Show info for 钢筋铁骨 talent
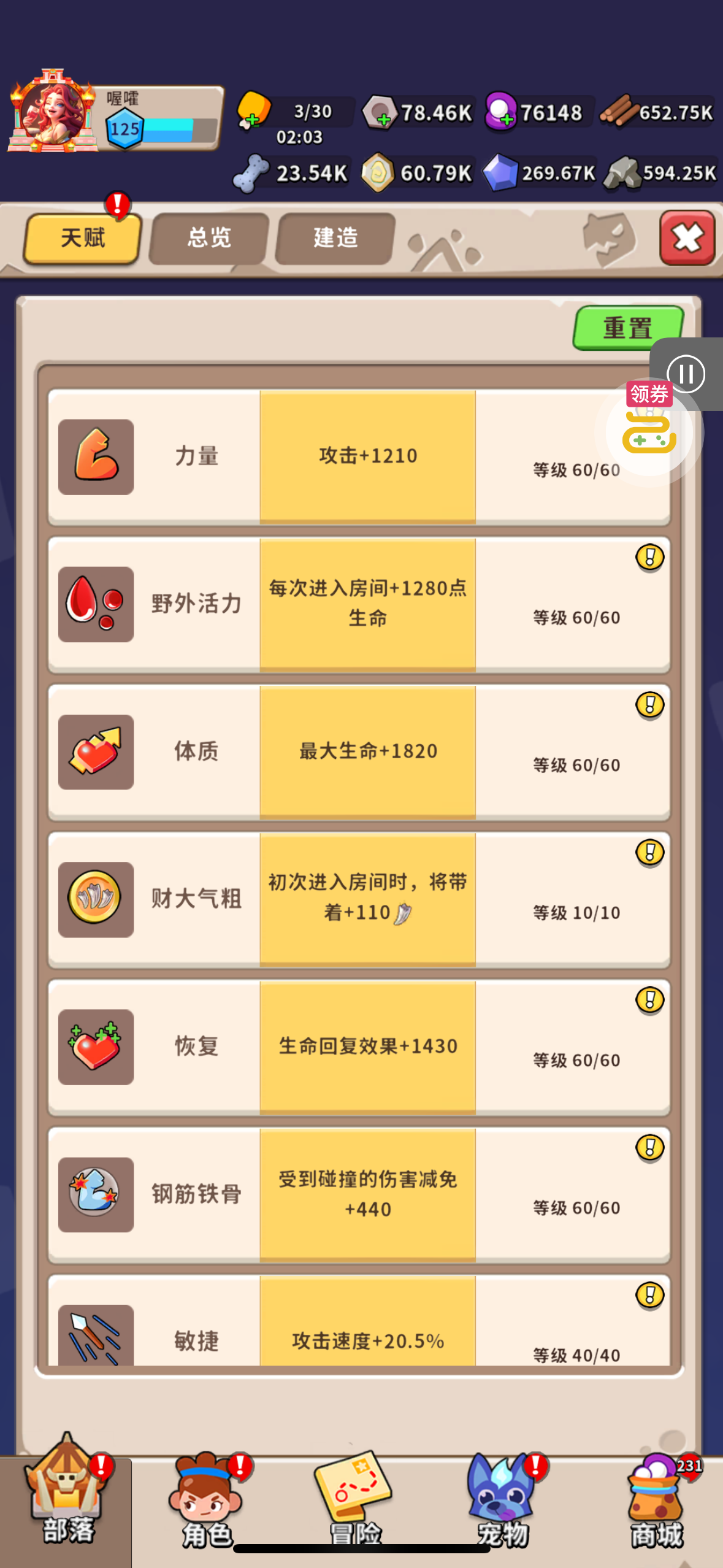The height and width of the screenshot is (1568, 723). 649,1148
